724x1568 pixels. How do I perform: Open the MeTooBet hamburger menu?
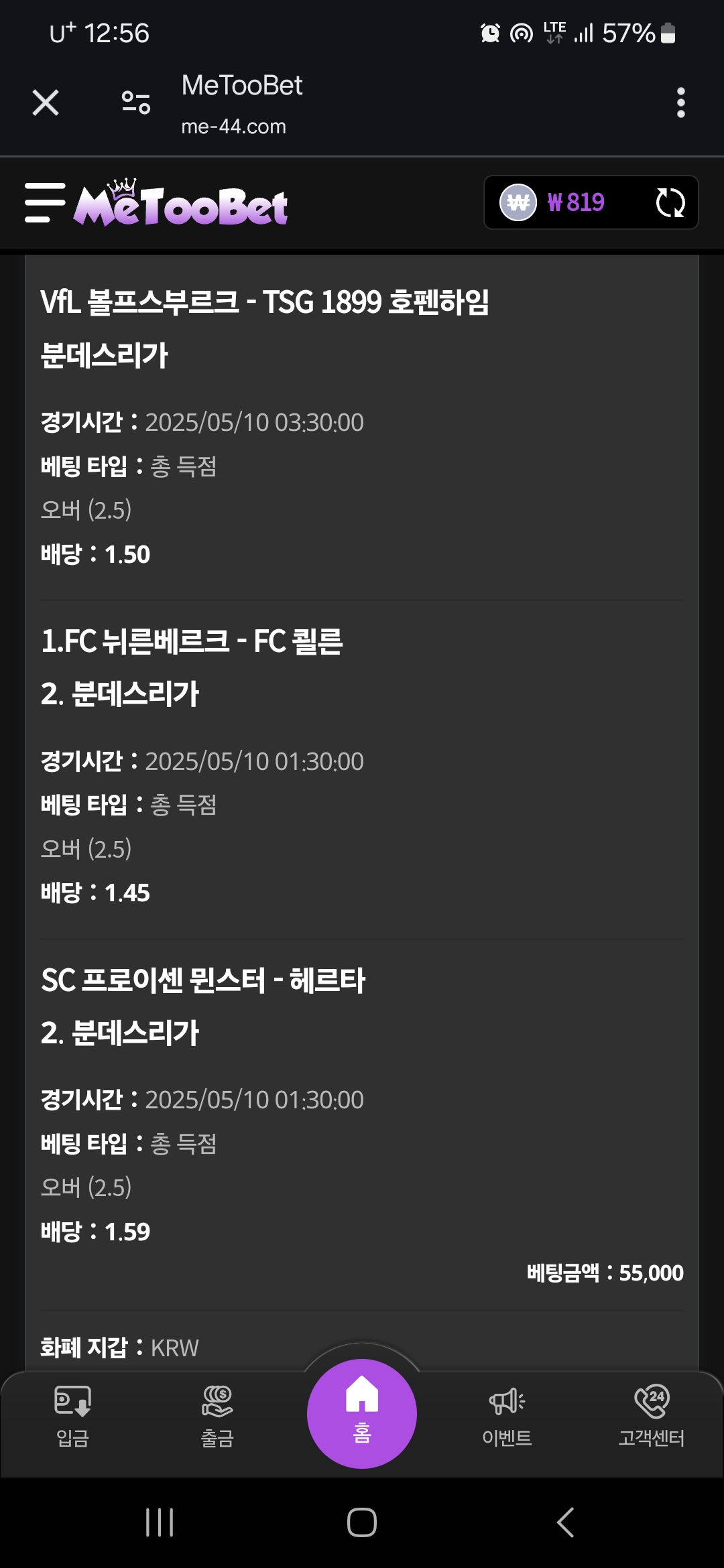point(45,202)
